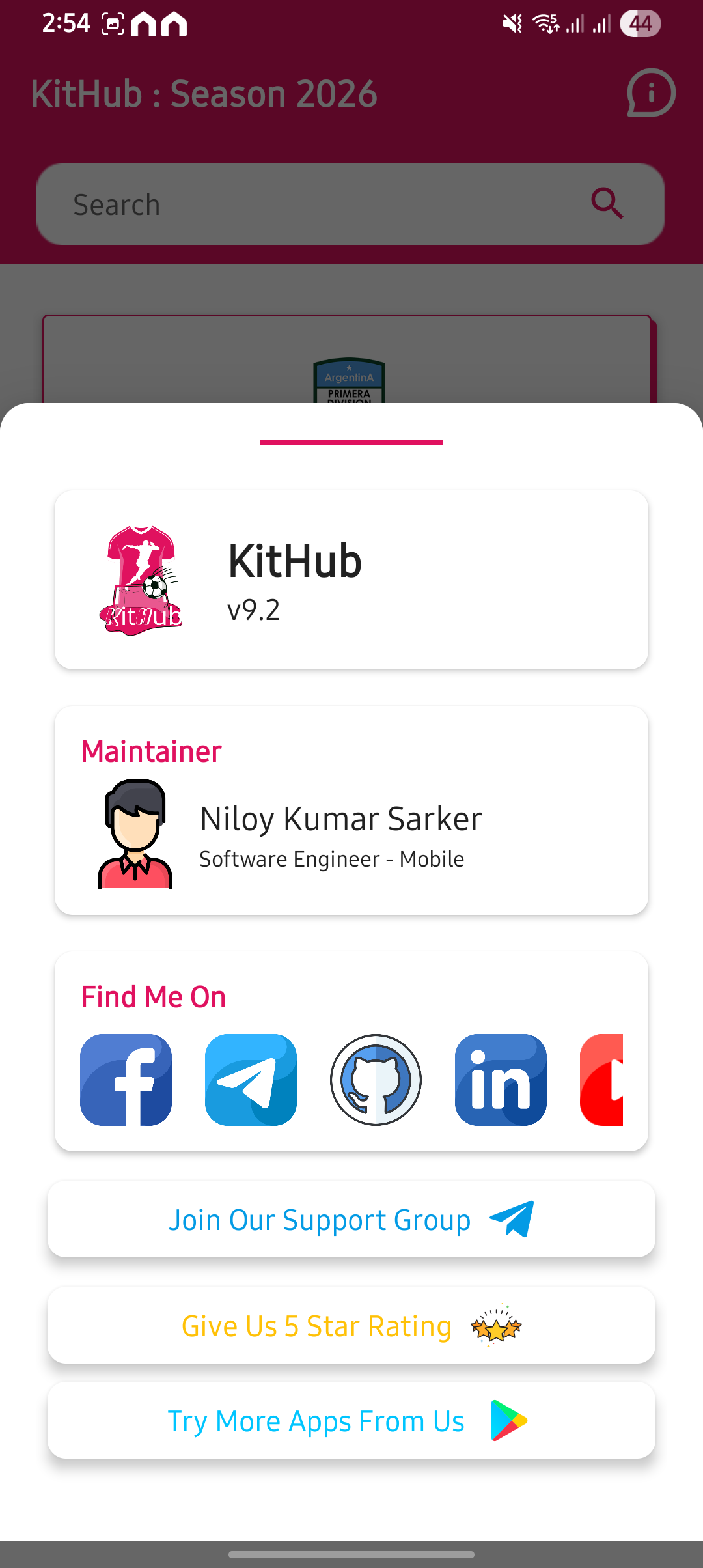Viewport: 703px width, 1568px height.
Task: Open the maintainer's Facebook profile
Action: tap(126, 1080)
